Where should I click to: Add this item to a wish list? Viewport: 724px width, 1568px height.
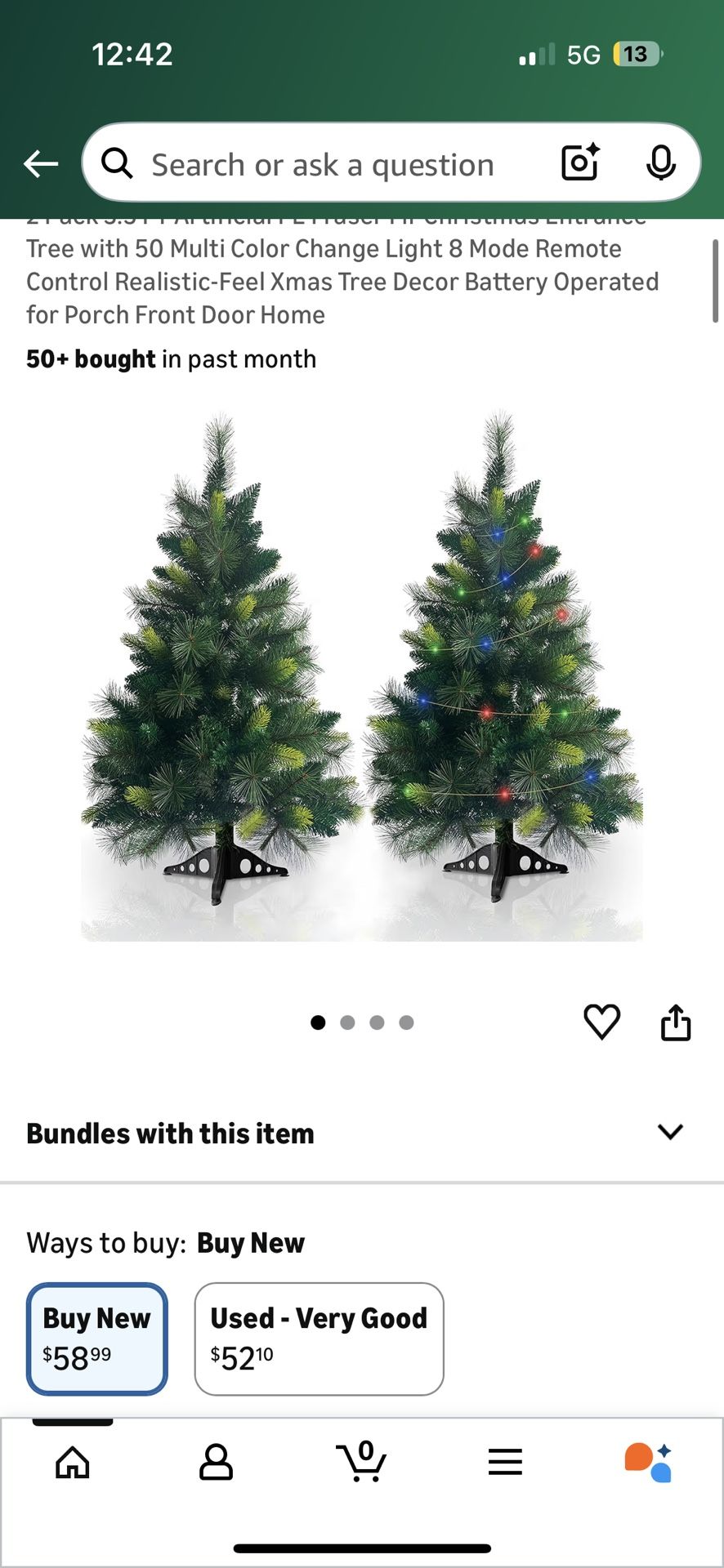coord(601,1022)
